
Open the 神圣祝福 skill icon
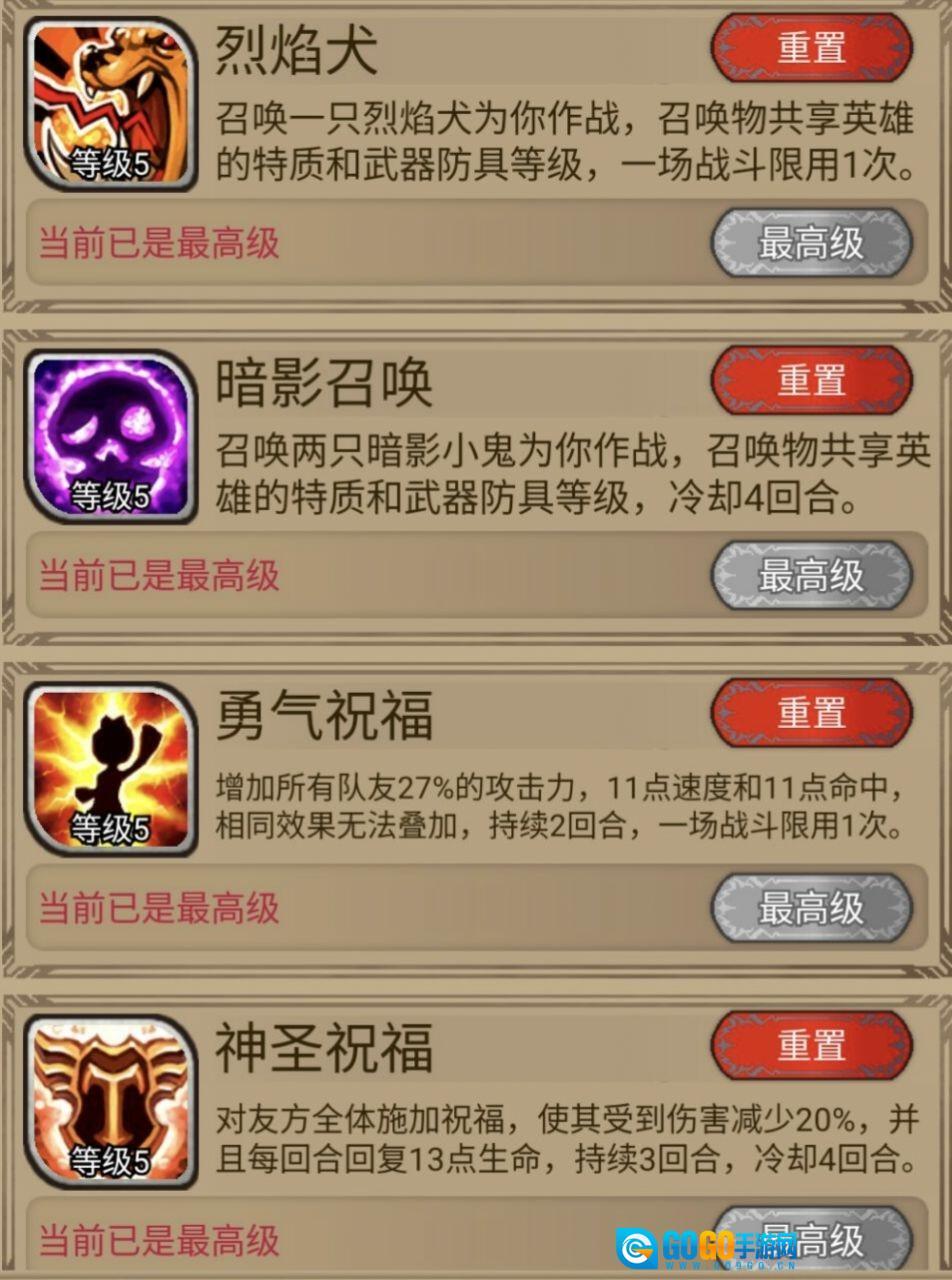tap(110, 1102)
